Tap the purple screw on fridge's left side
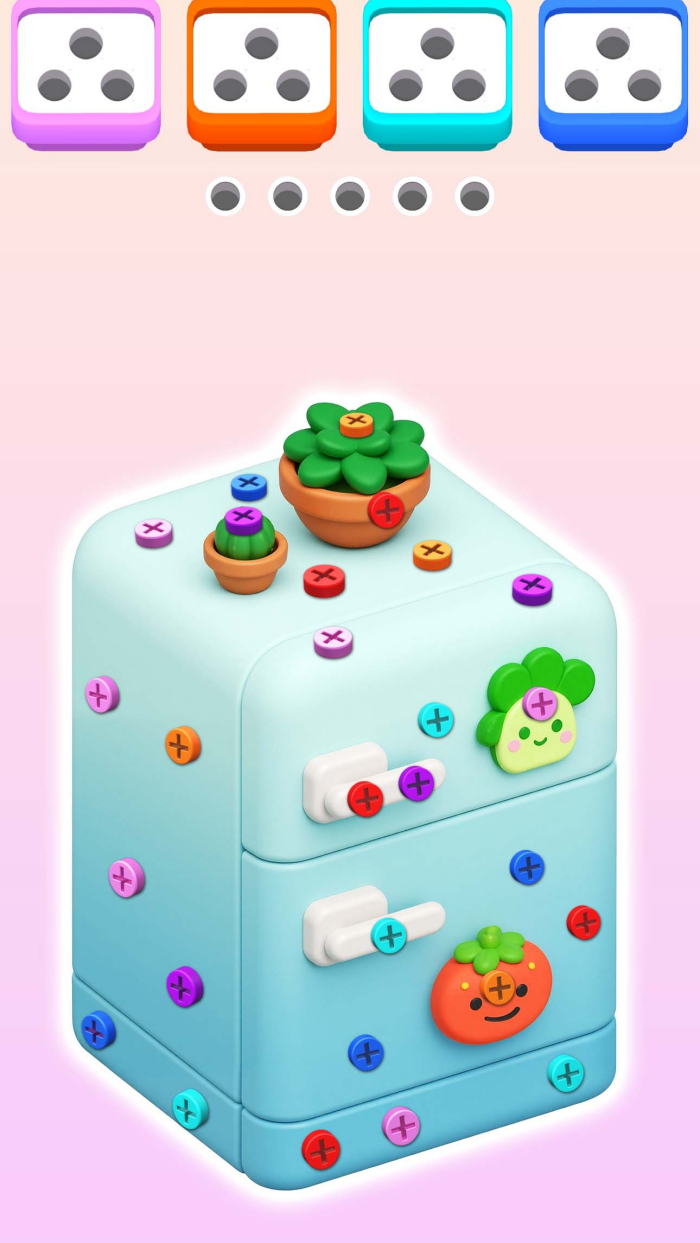The height and width of the screenshot is (1243, 700). [x=184, y=986]
